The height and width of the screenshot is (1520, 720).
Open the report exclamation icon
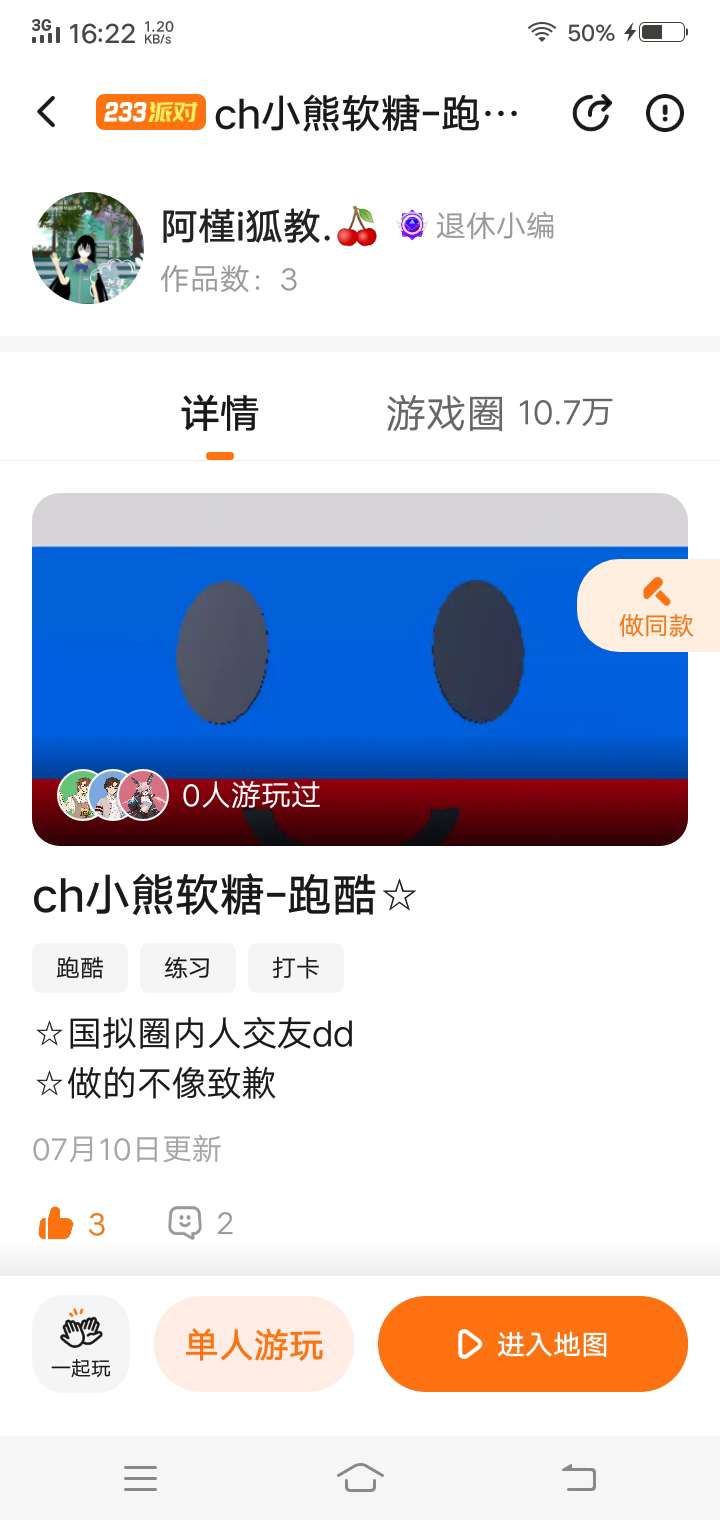665,113
